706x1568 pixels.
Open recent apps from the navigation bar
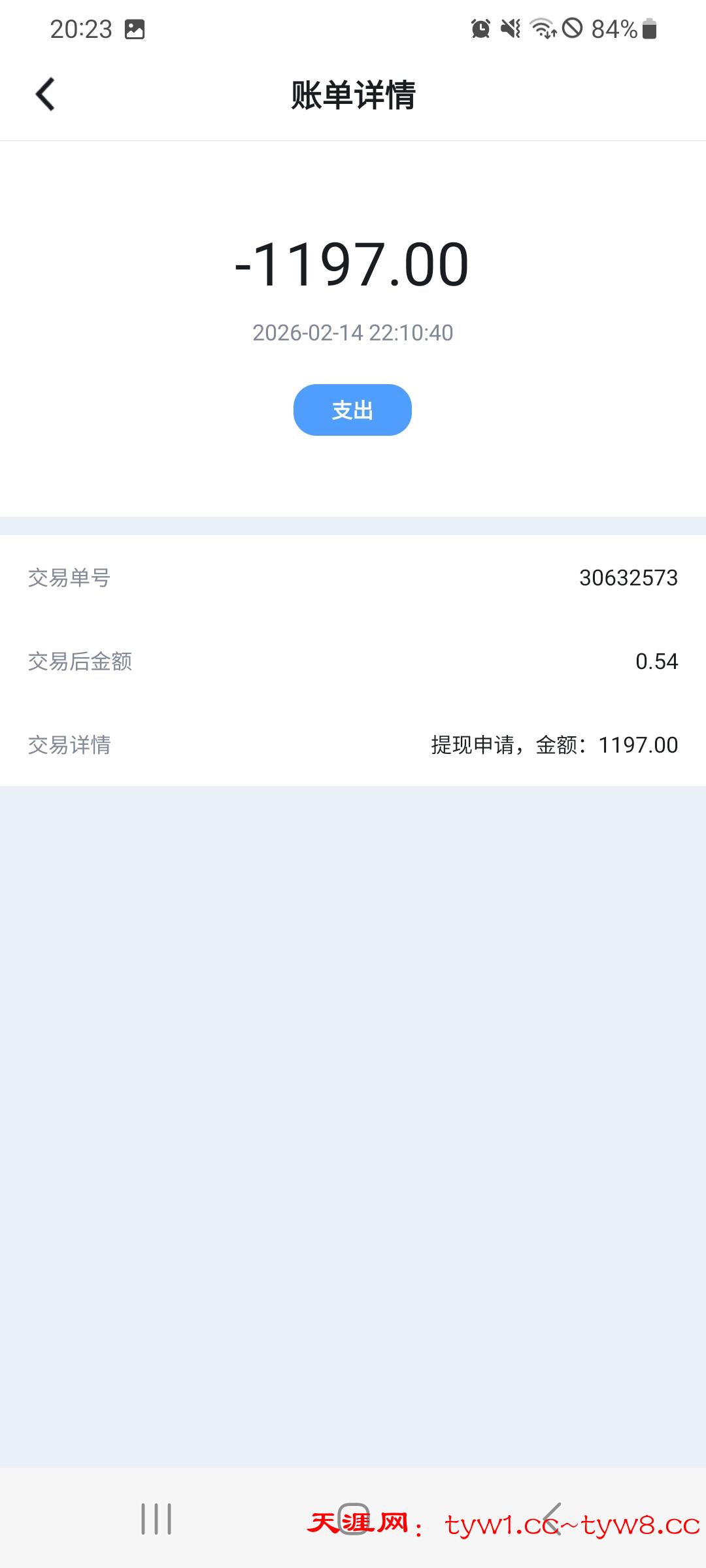(x=157, y=1522)
